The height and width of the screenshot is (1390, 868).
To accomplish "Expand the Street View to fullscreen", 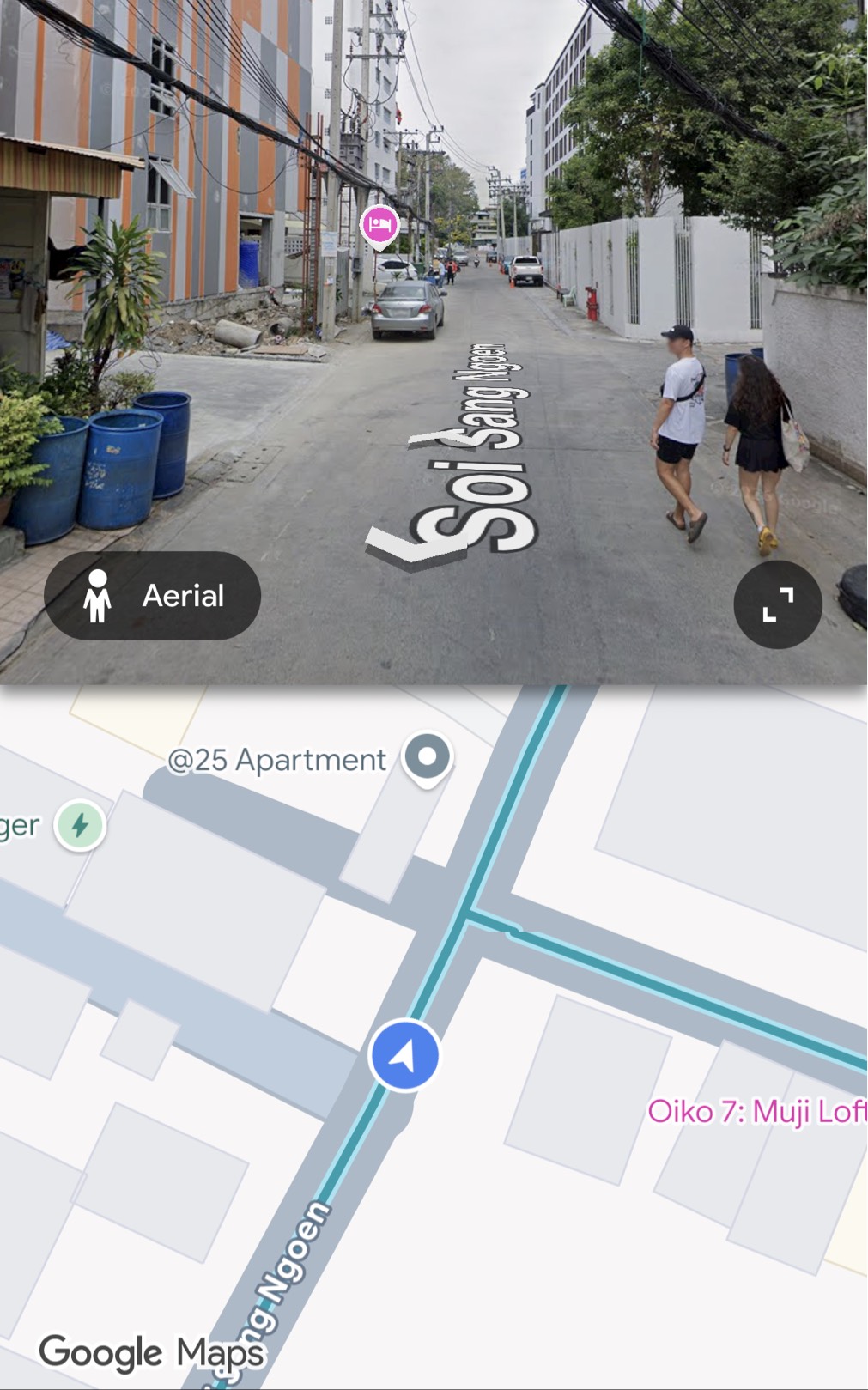I will (x=778, y=604).
